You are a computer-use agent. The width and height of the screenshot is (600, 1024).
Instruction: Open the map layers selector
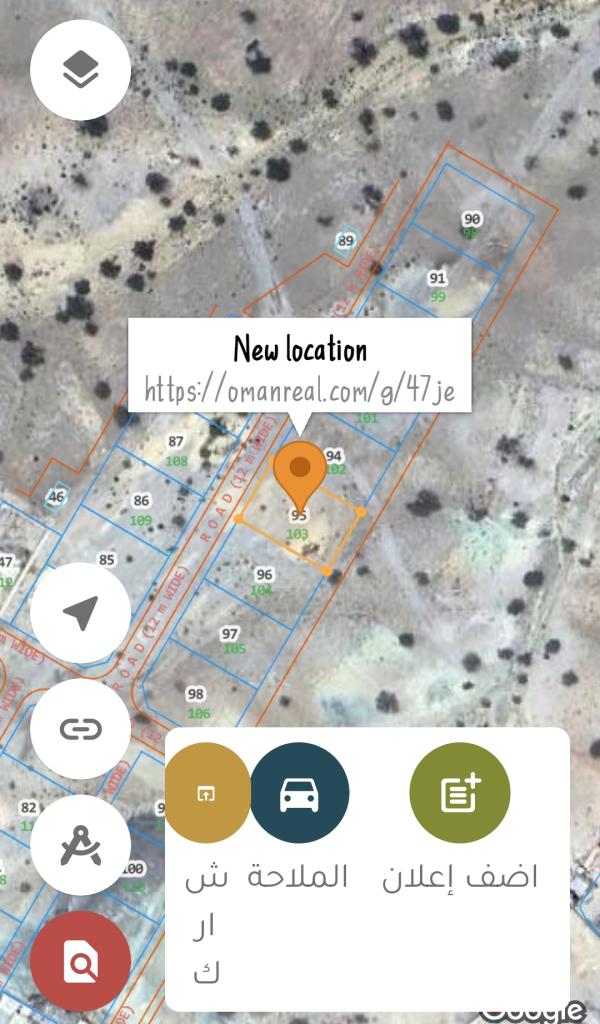tap(80, 71)
